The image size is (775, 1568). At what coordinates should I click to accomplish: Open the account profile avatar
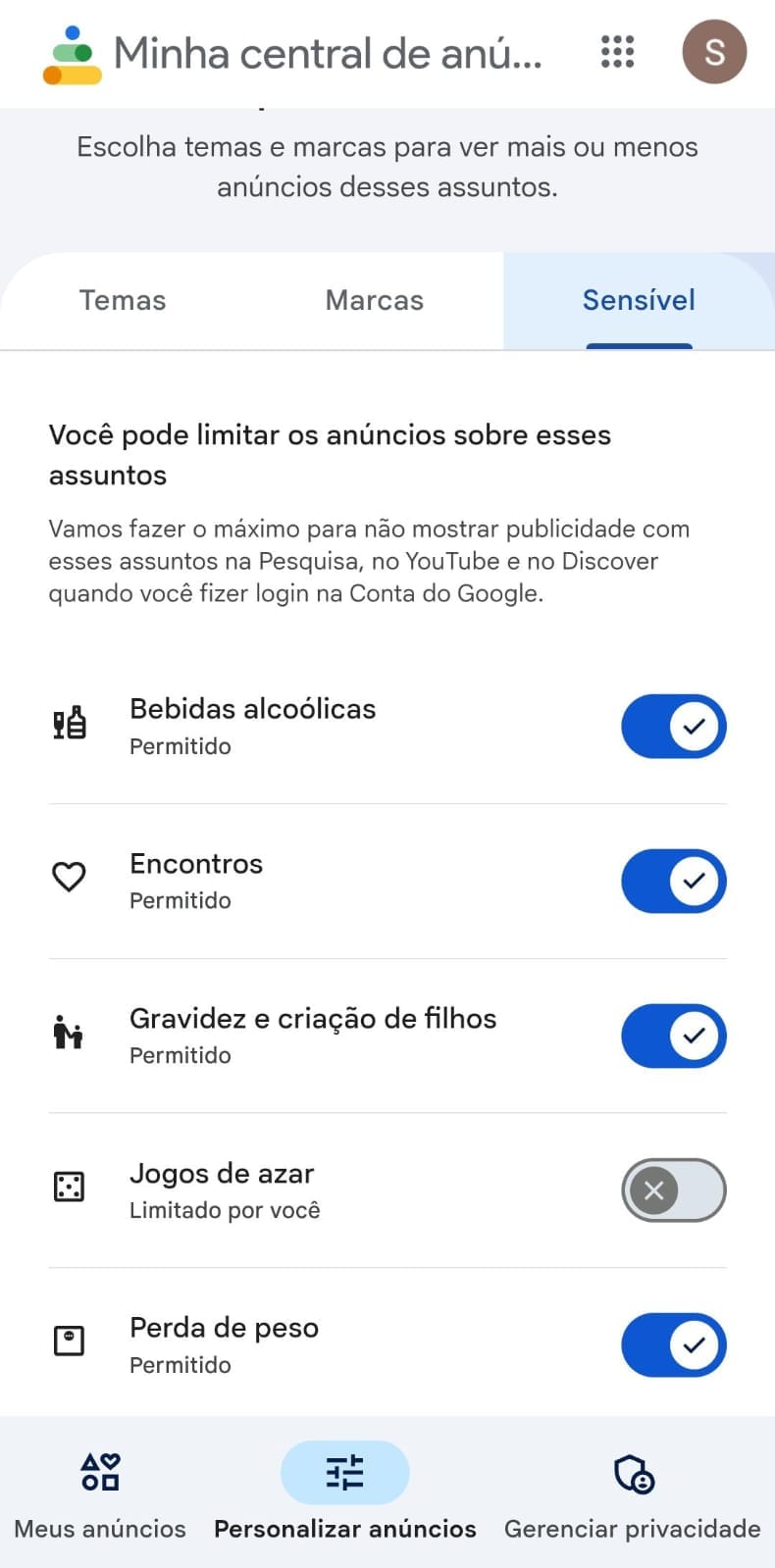coord(714,52)
